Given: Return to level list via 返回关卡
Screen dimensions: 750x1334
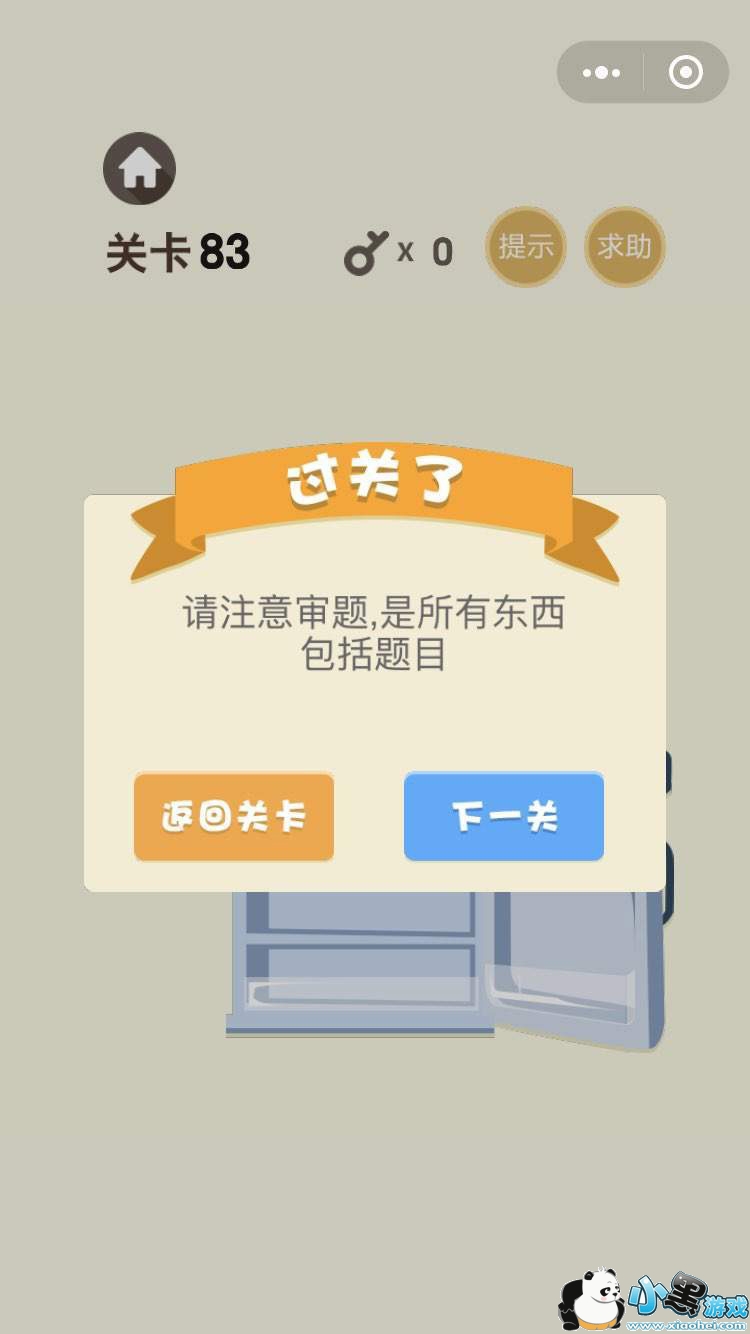Looking at the screenshot, I should 234,817.
